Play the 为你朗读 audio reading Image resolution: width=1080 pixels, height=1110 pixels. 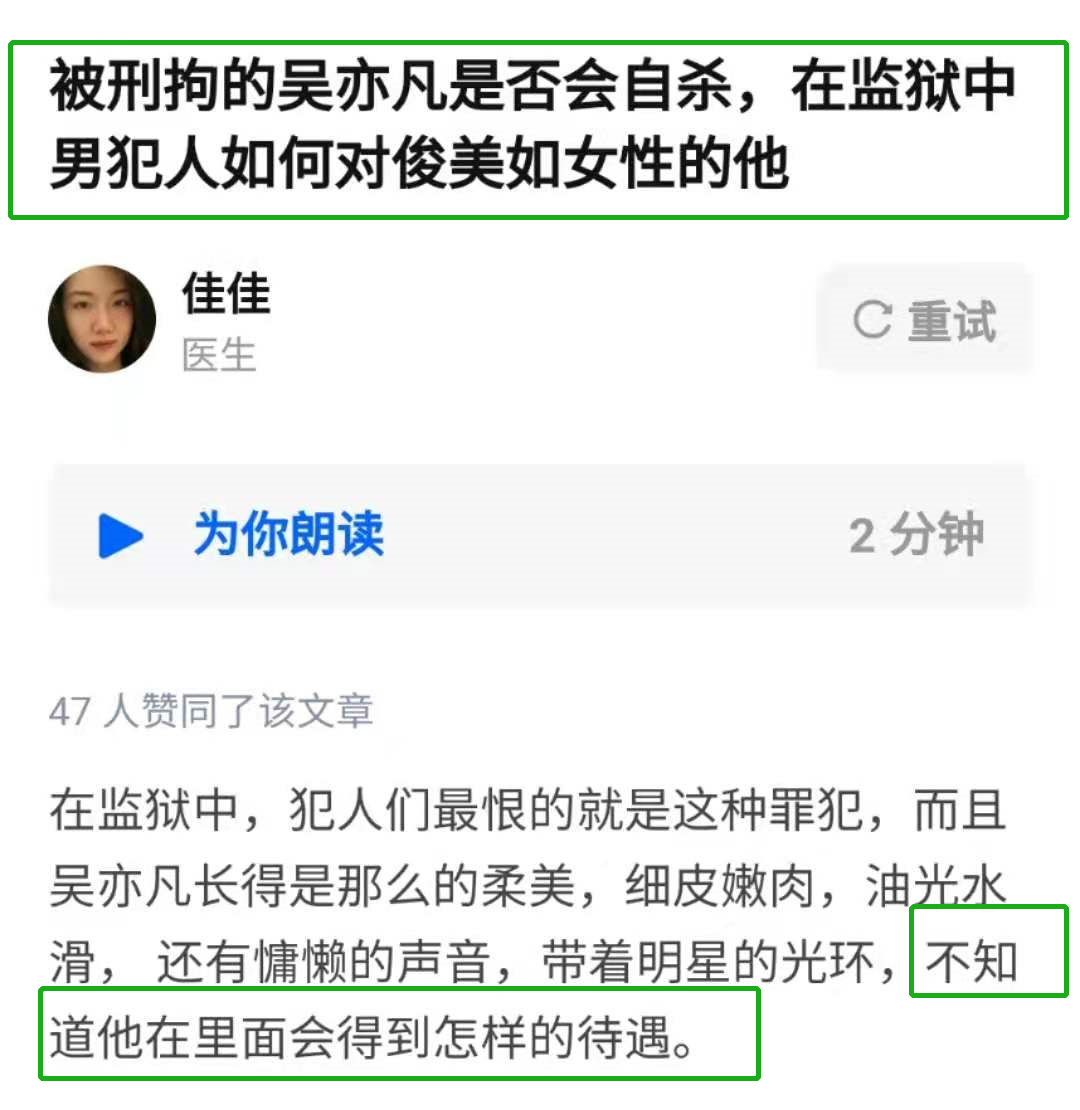tap(122, 536)
